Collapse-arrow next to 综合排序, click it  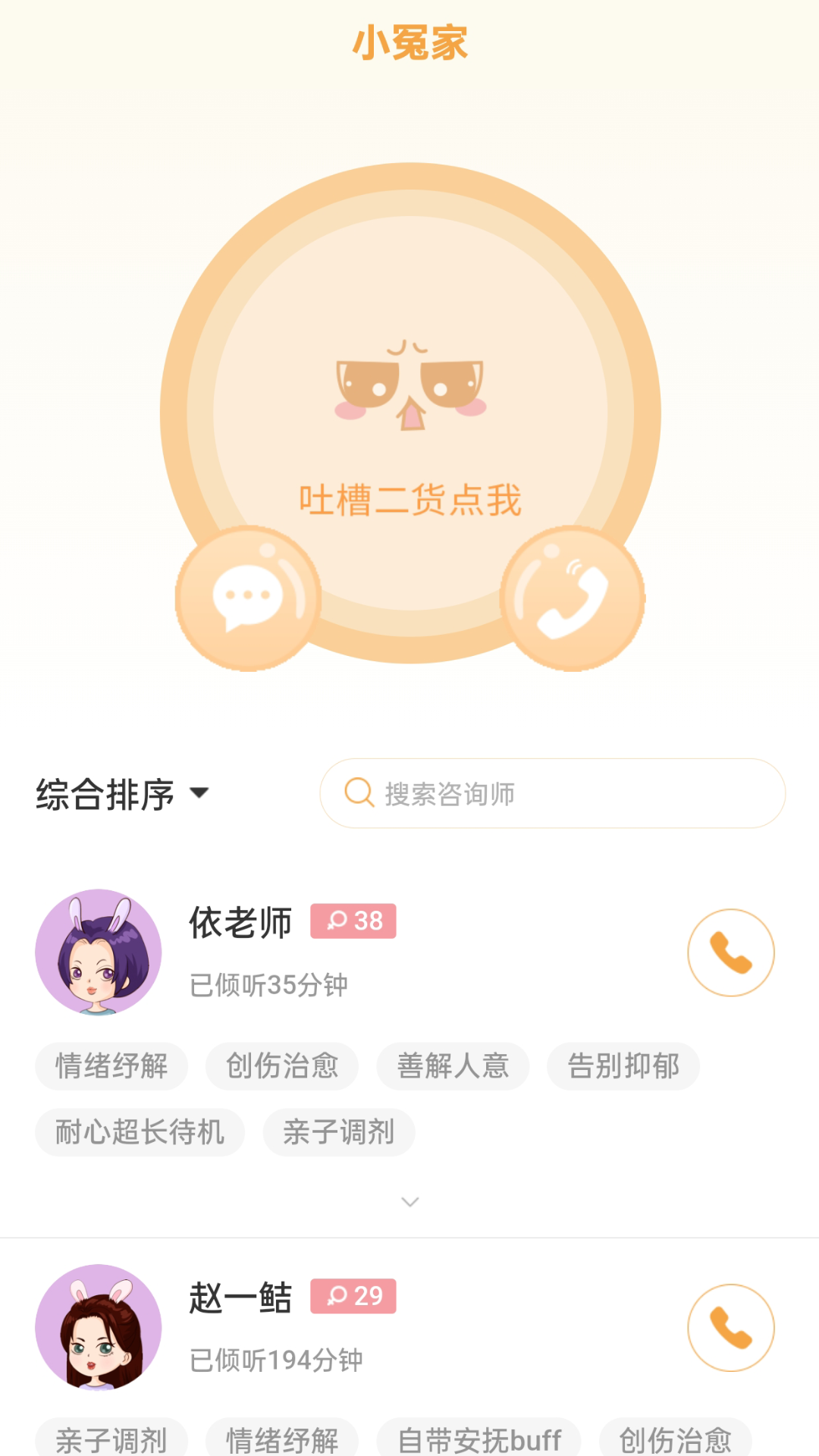[x=200, y=795]
